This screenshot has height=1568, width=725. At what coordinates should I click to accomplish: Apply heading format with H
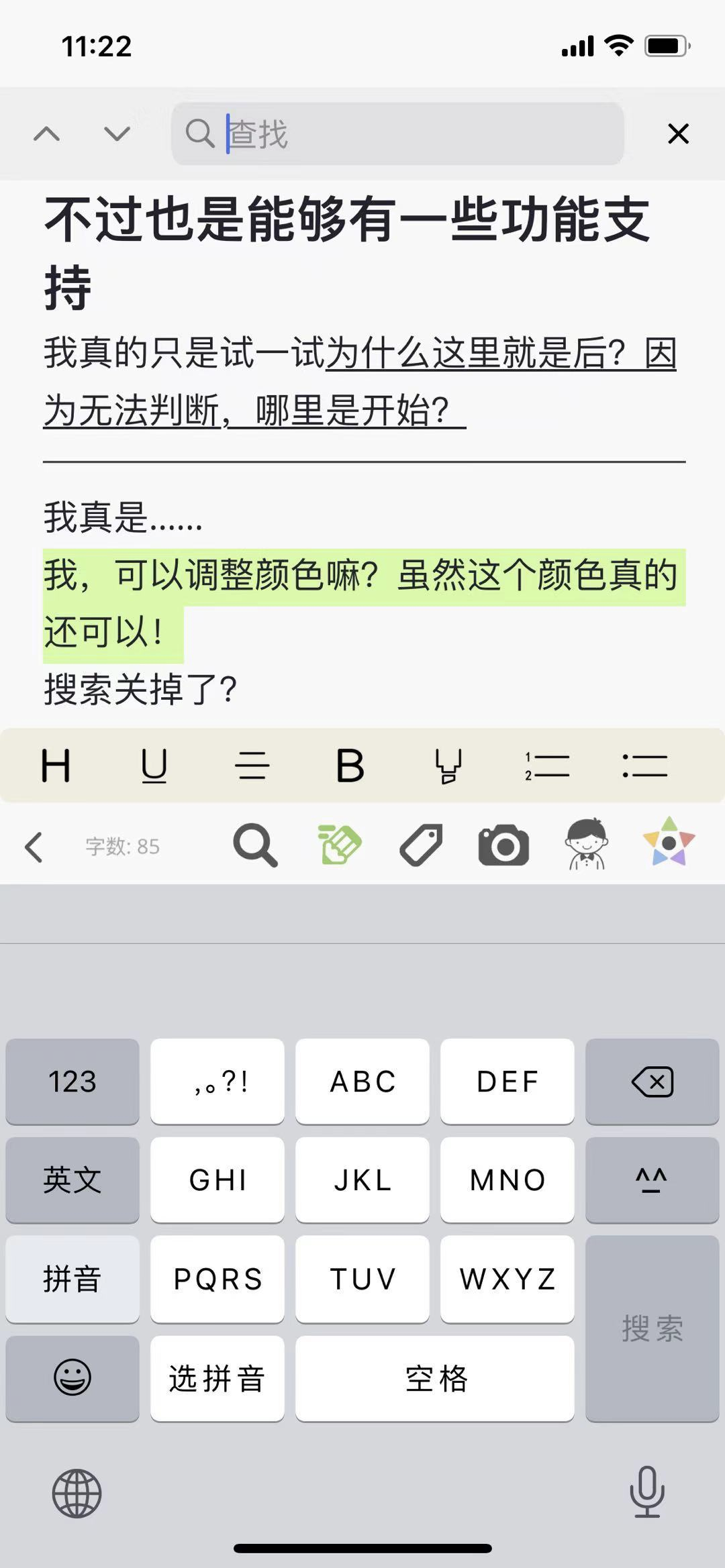pos(55,766)
